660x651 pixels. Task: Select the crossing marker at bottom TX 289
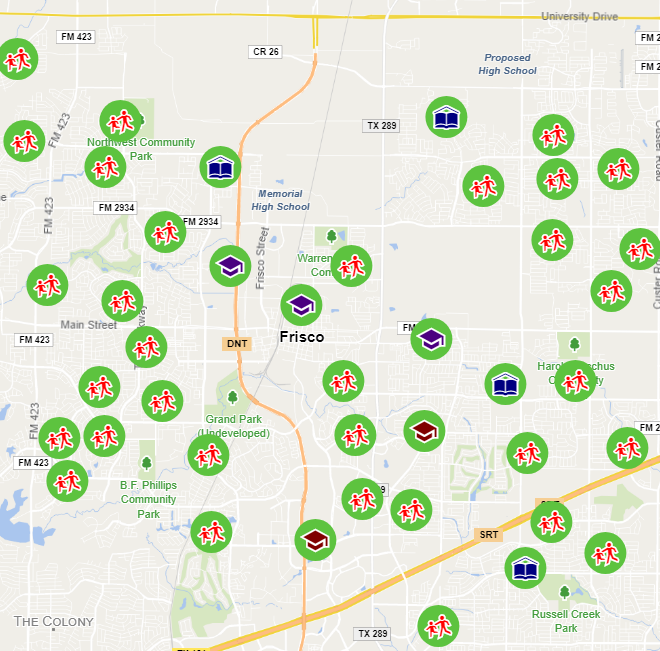438,627
